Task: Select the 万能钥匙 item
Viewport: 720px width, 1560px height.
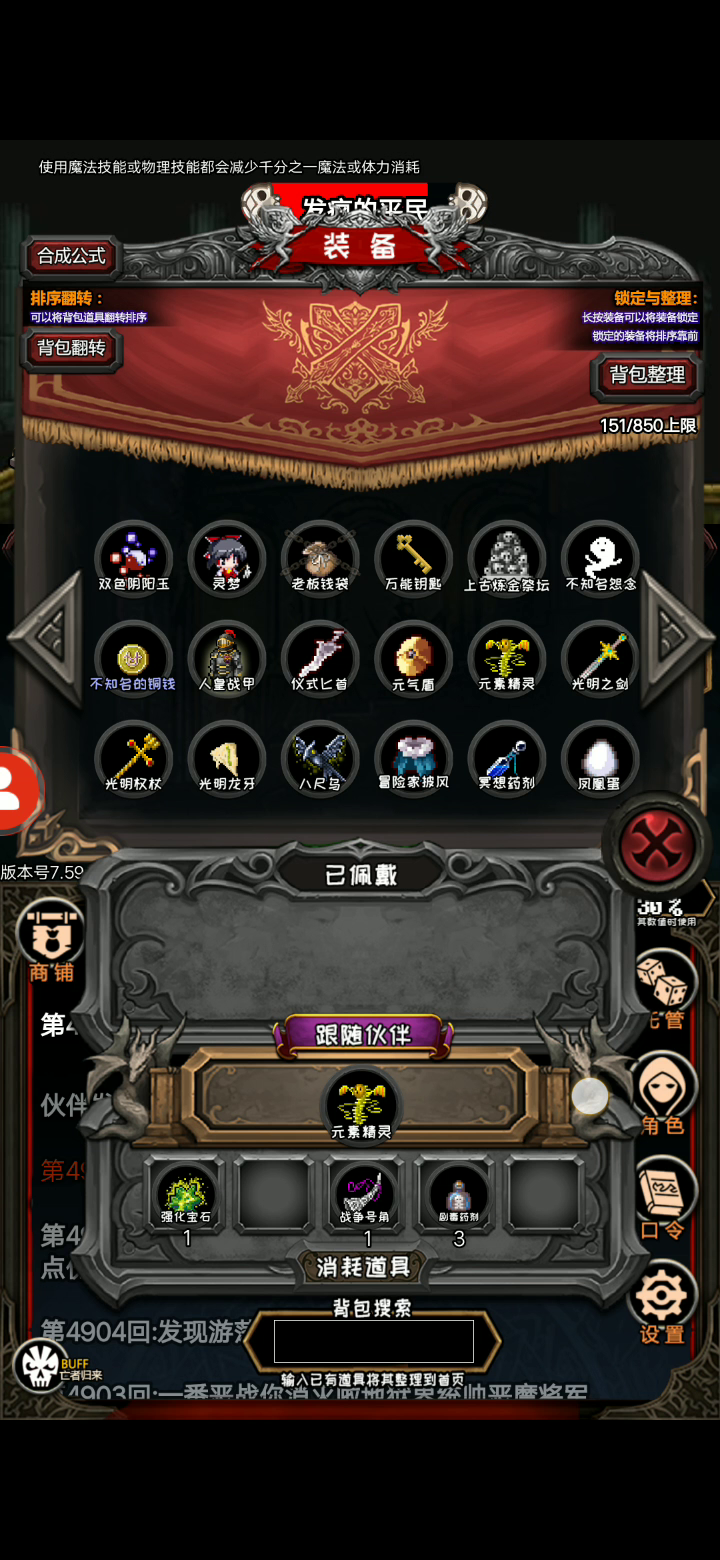Action: [x=413, y=558]
